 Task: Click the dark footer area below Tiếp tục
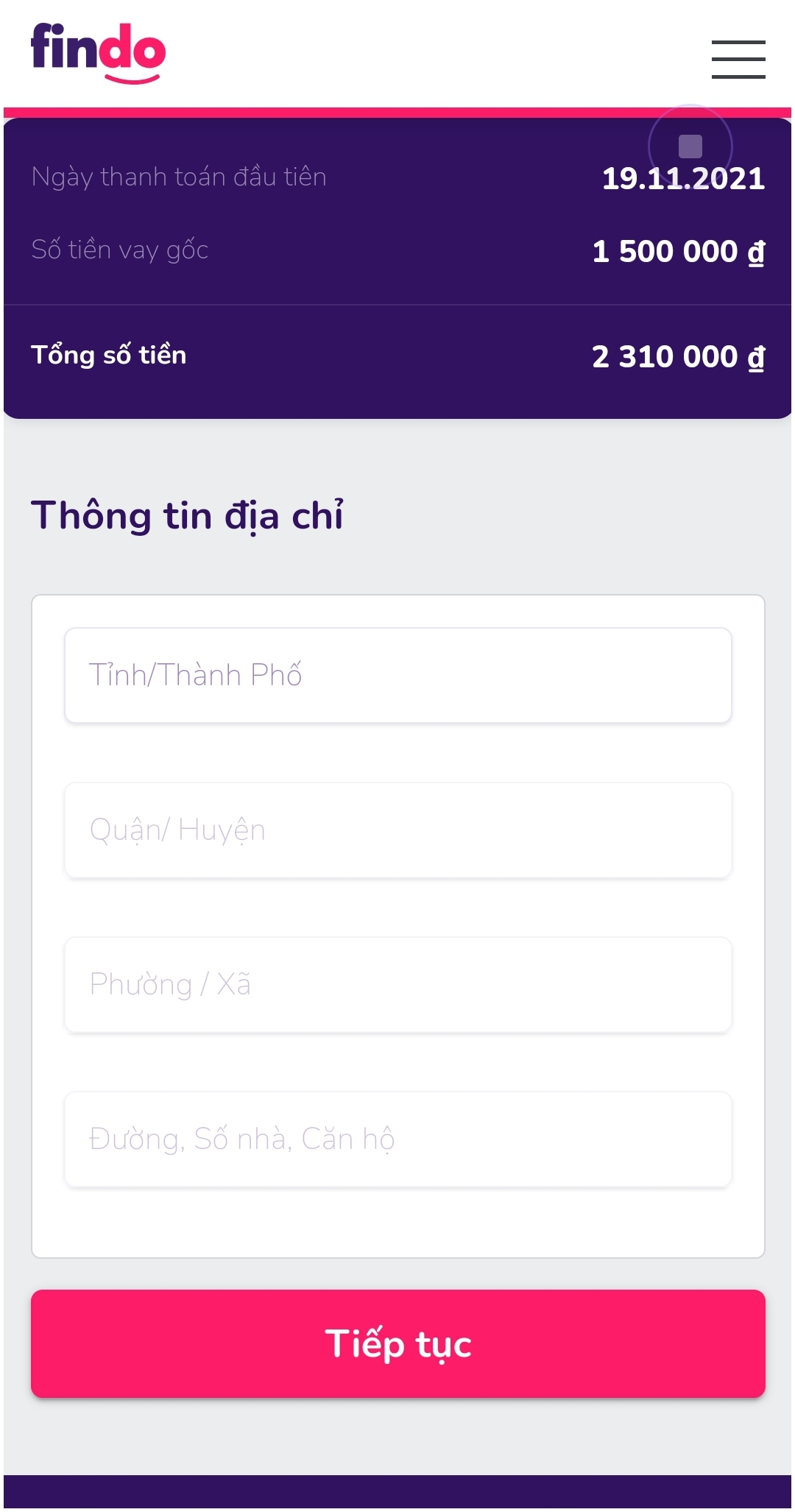(397, 1494)
